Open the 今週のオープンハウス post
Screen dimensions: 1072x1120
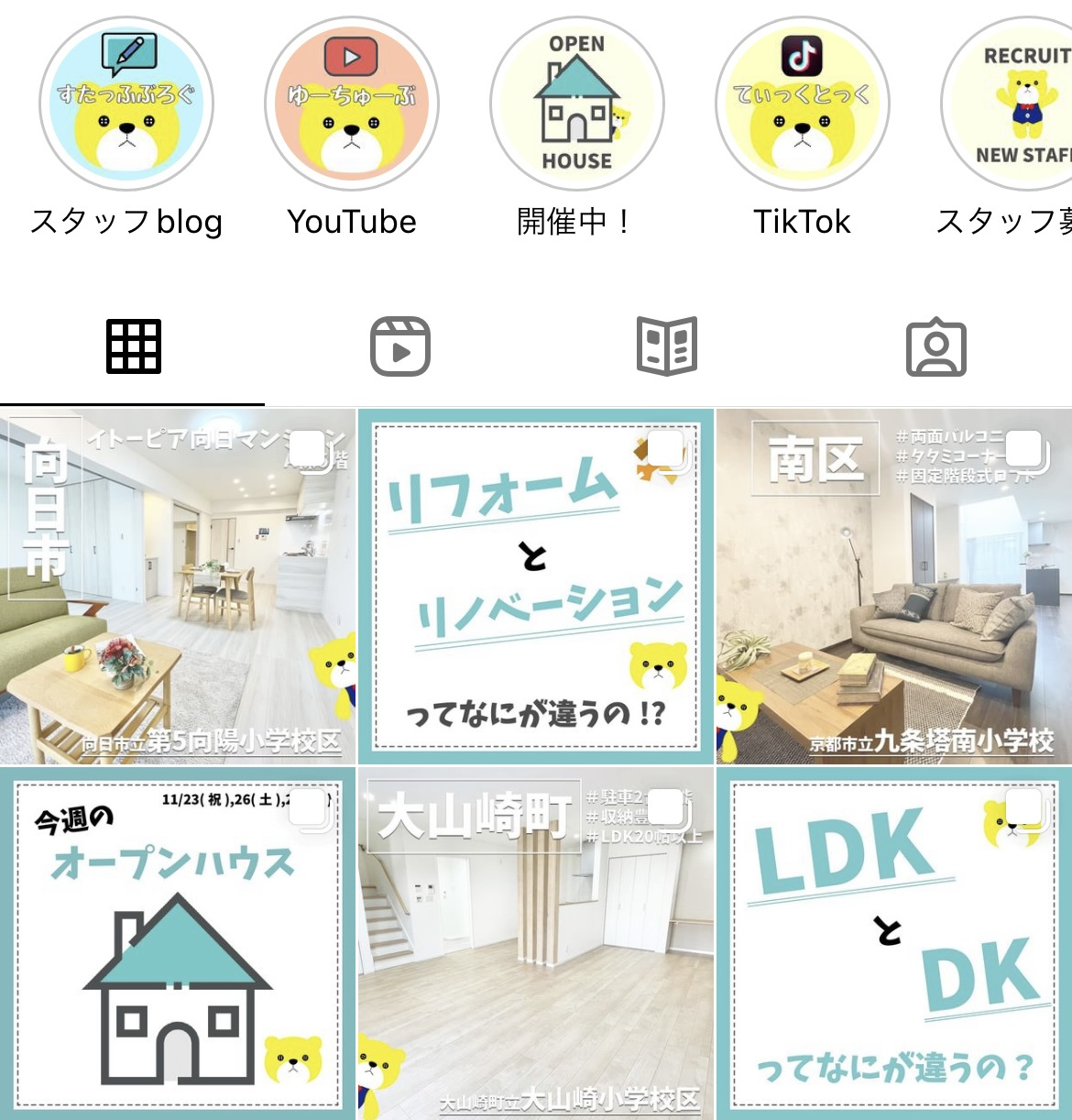(177, 944)
